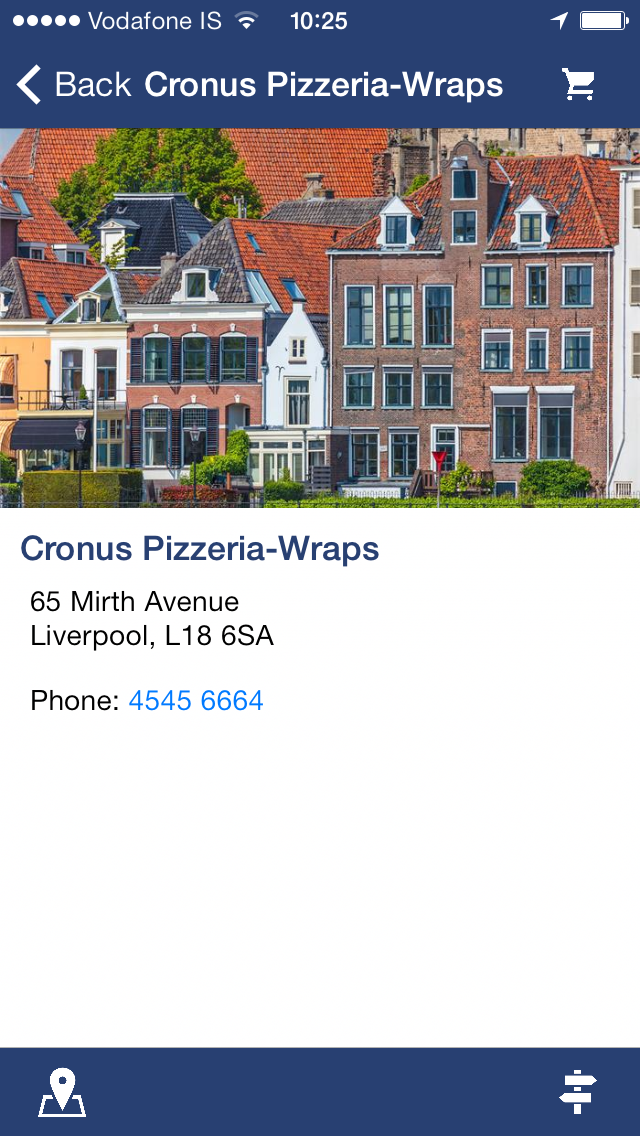This screenshot has height=1136, width=640.
Task: Call phone number 4545 6664
Action: (x=196, y=700)
